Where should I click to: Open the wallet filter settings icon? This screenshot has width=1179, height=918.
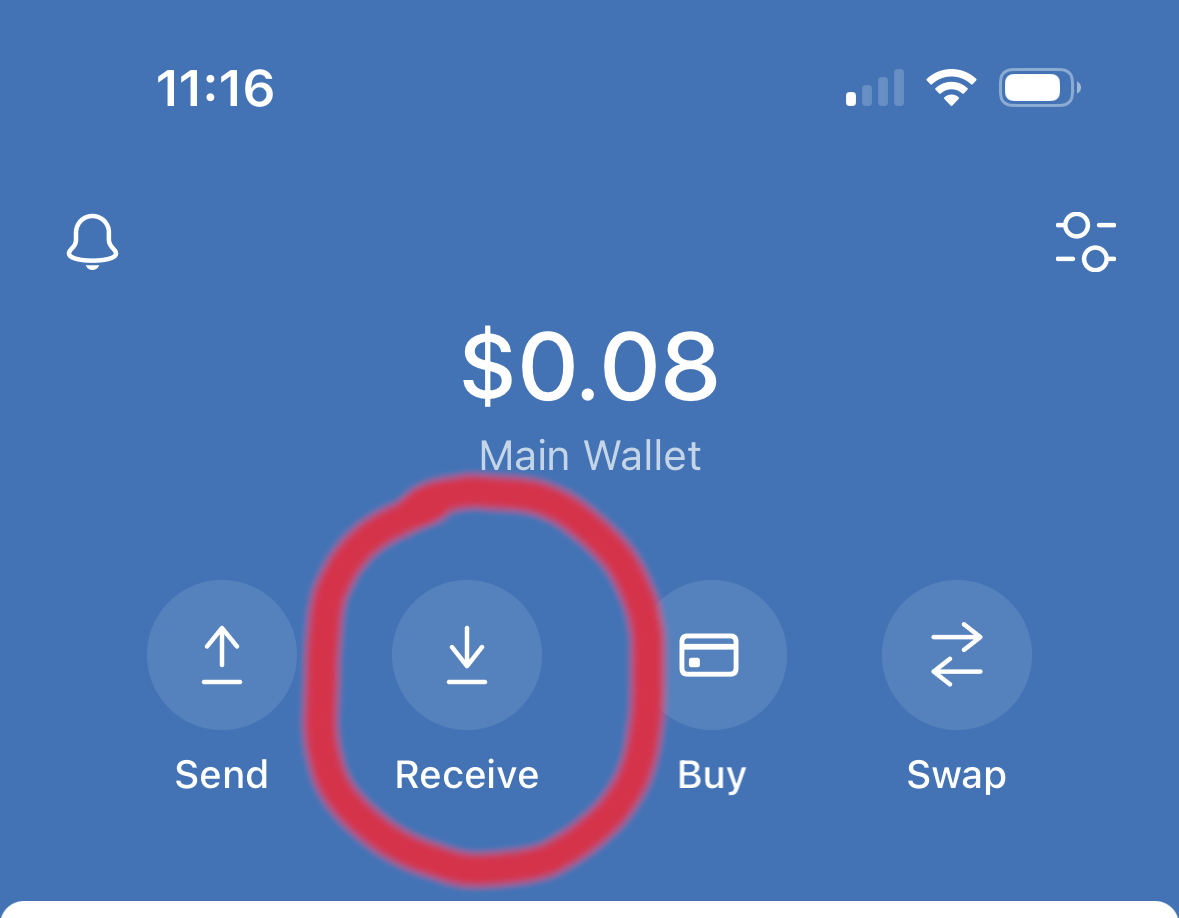tap(1085, 242)
